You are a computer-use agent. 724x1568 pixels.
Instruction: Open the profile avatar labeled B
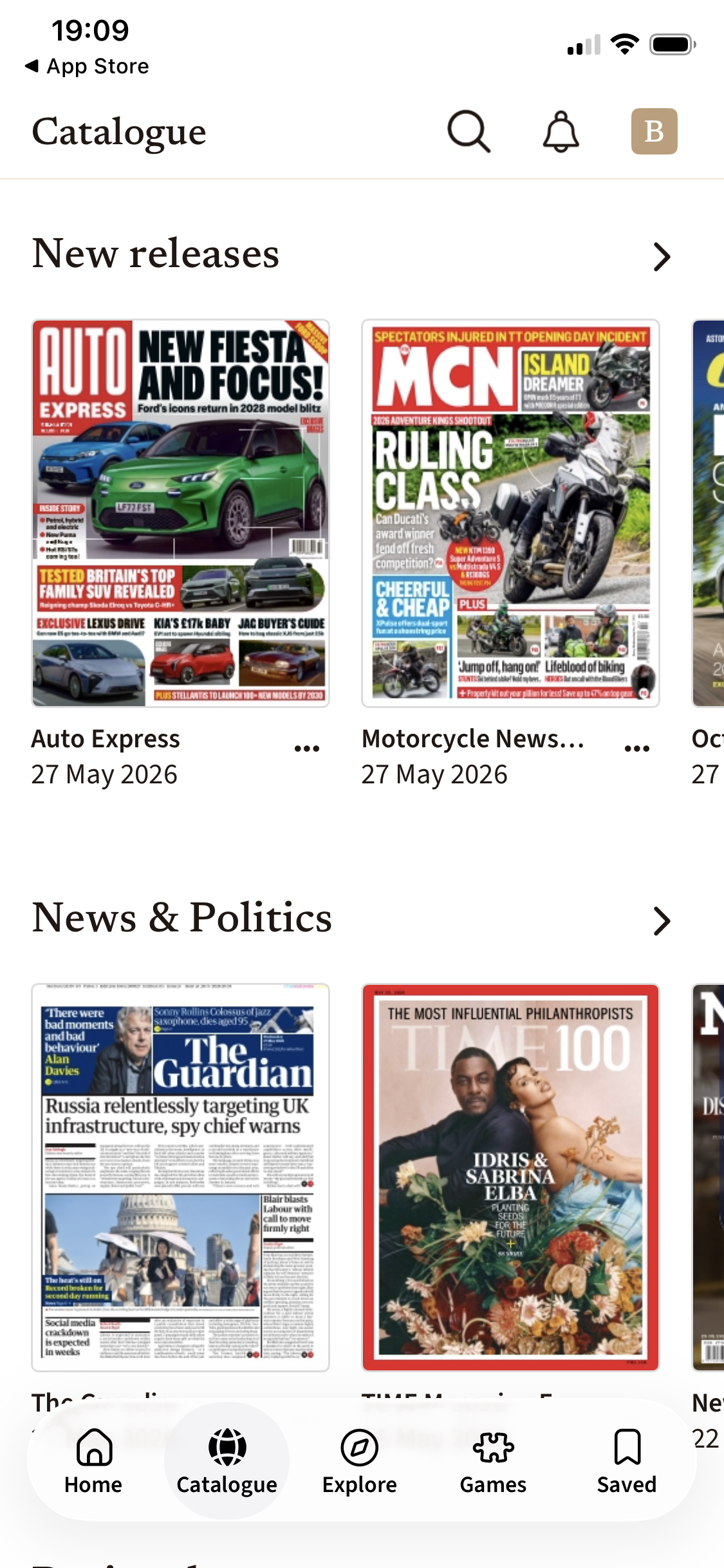click(x=654, y=131)
